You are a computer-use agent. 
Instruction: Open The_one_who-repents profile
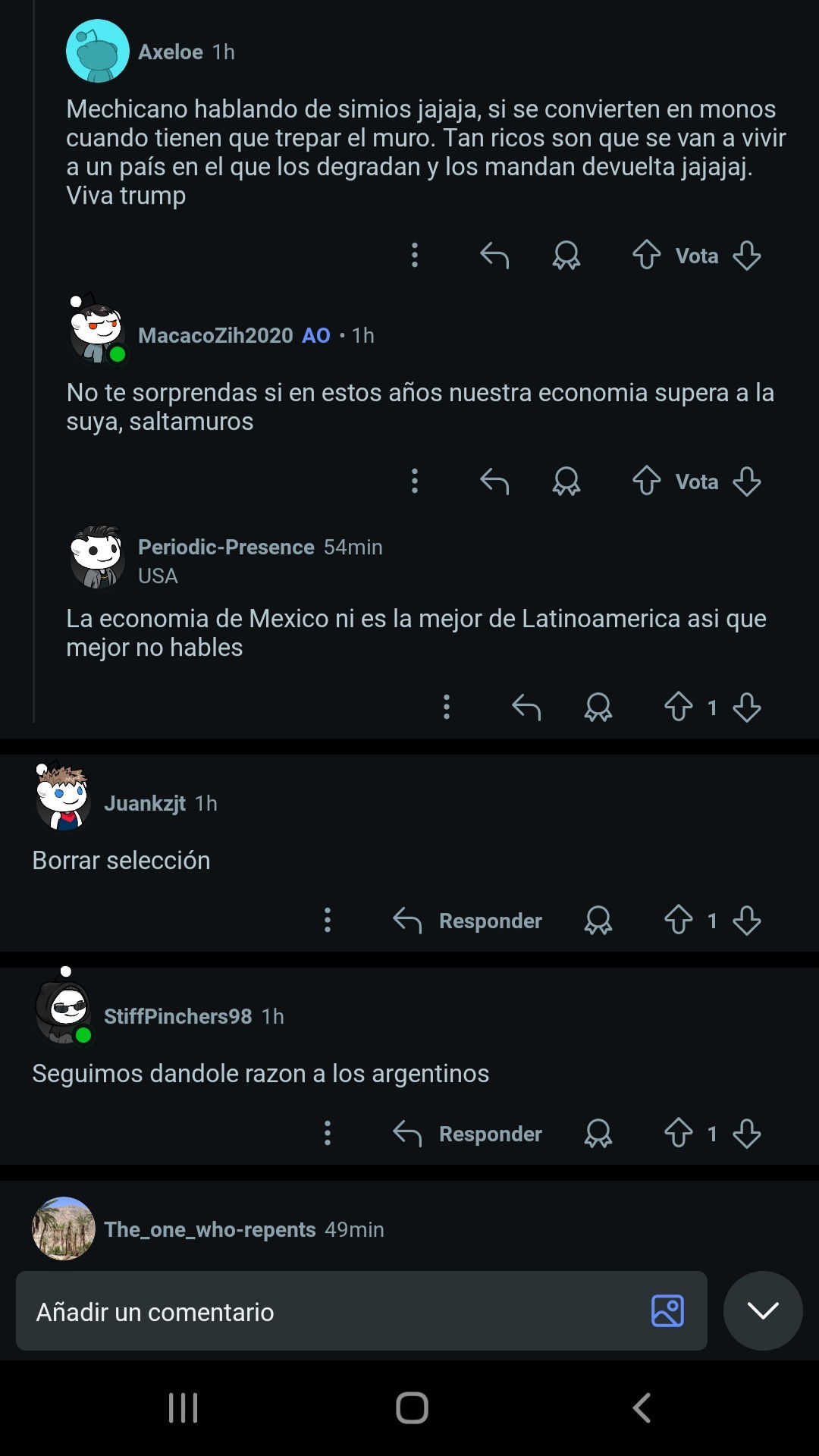209,1229
